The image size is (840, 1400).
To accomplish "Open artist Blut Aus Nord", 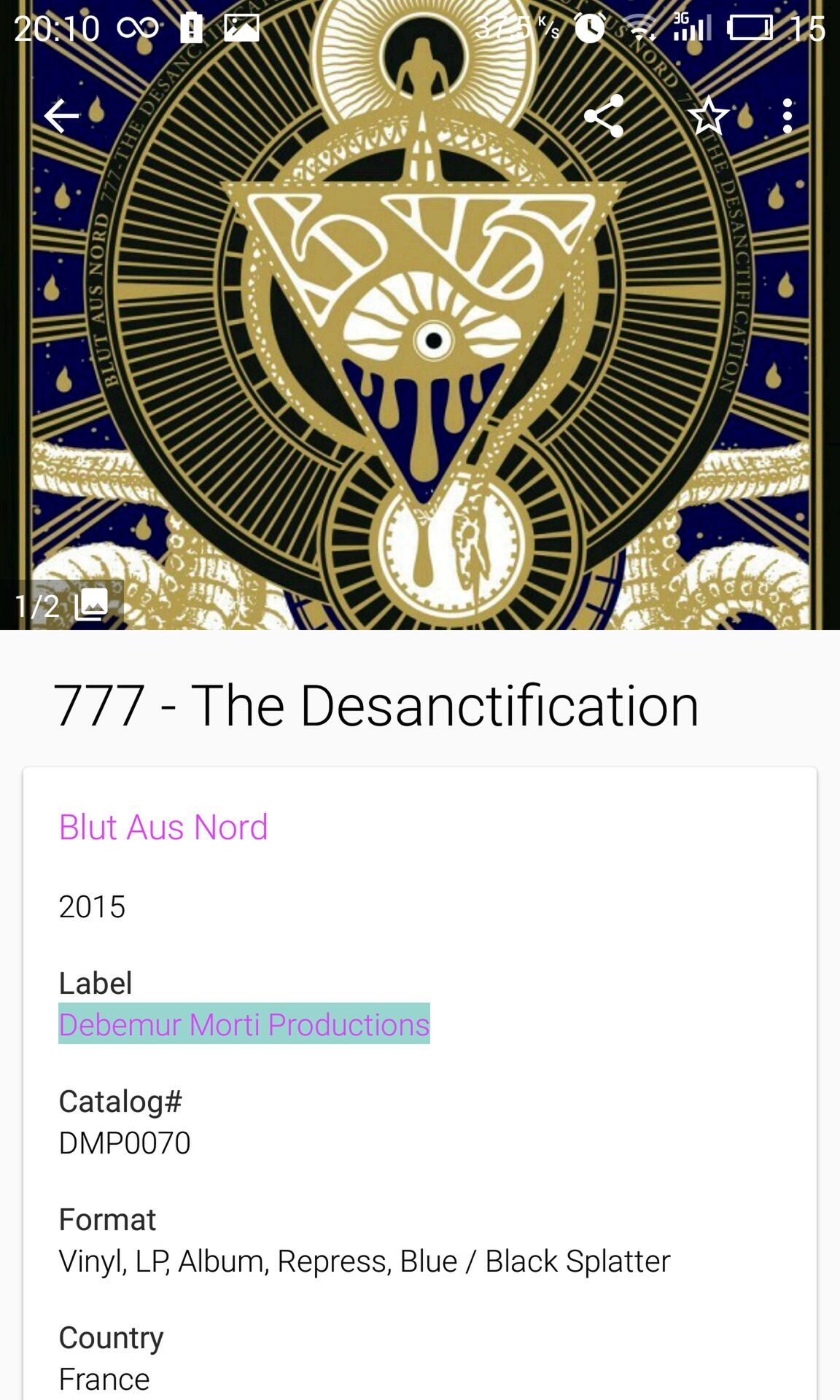I will click(x=163, y=828).
